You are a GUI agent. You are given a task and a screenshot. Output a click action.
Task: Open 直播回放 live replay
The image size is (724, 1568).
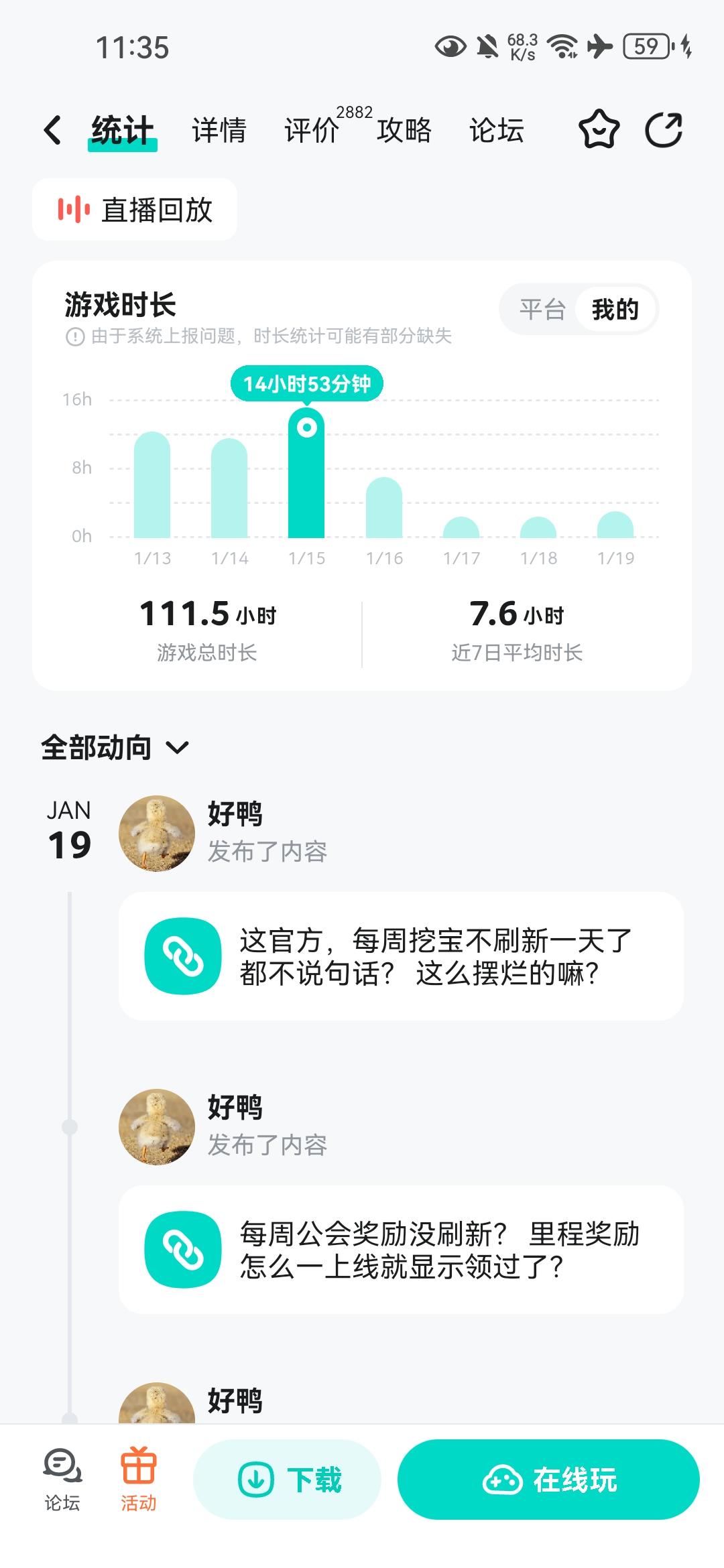(135, 209)
